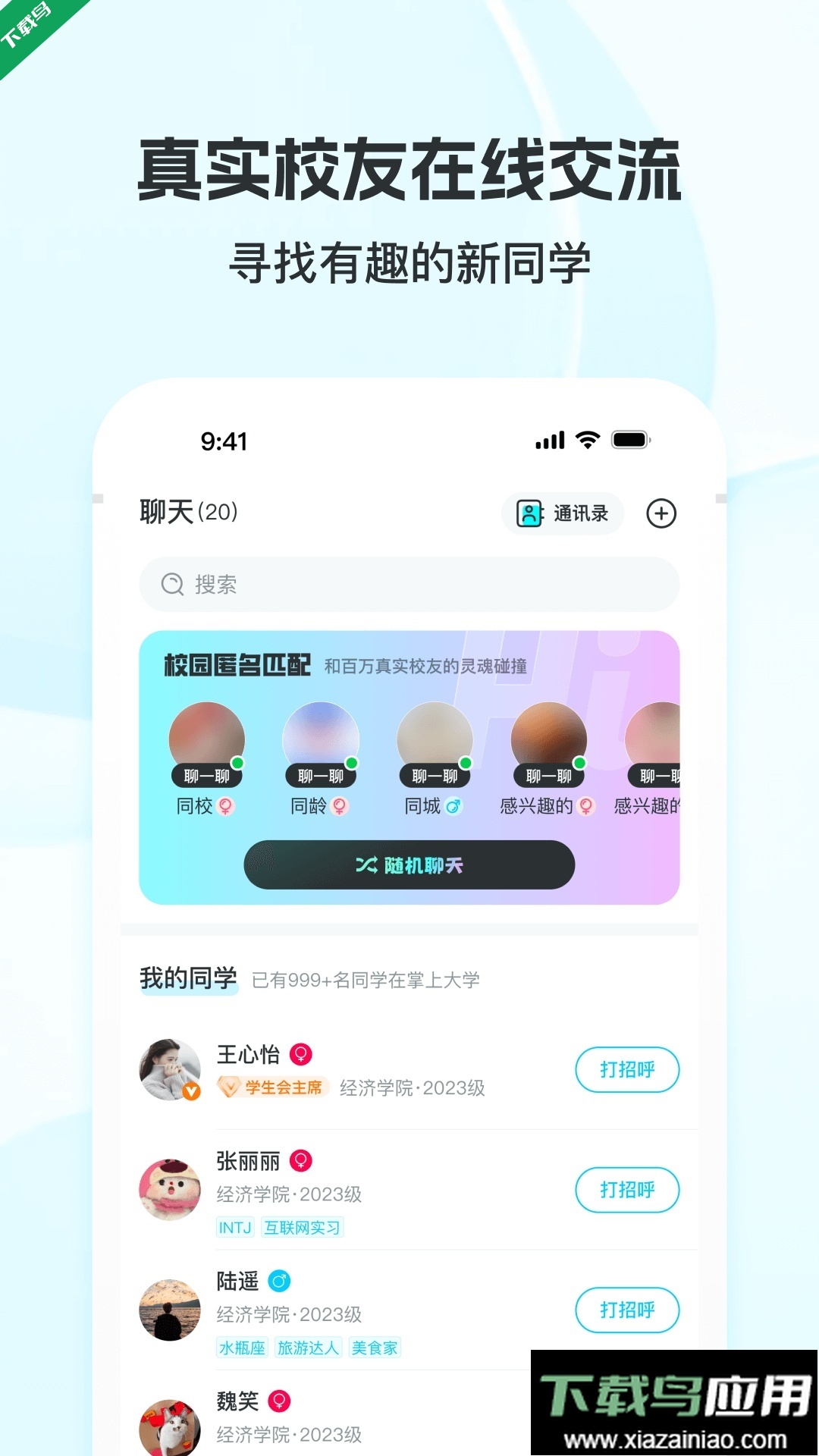This screenshot has width=819, height=1456.
Task: Click the 随机聊天 button
Action: click(409, 865)
